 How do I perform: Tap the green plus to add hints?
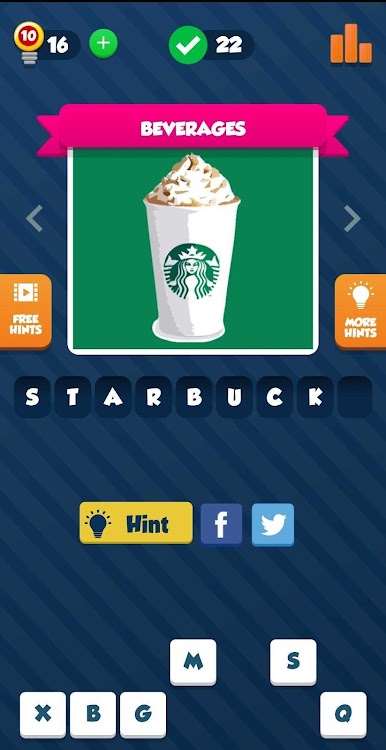pos(103,44)
